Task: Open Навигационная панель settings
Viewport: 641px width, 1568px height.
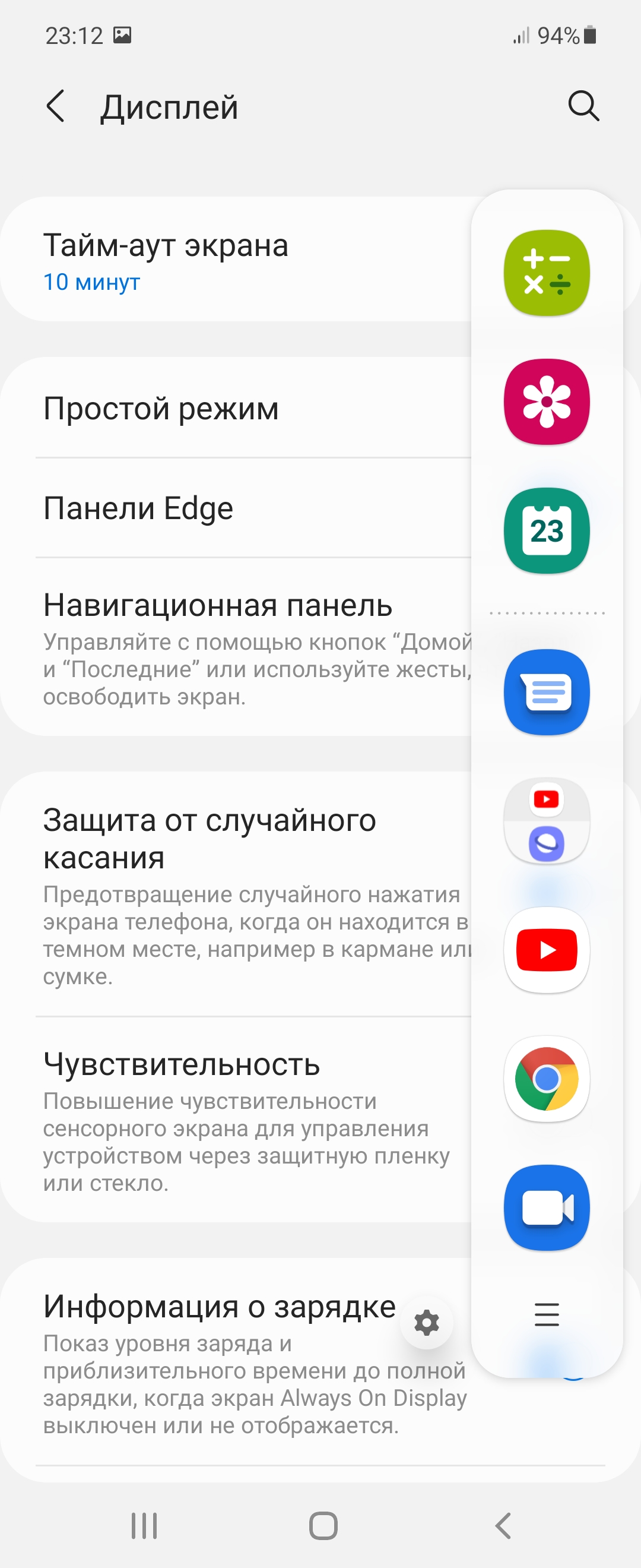Action: pyautogui.click(x=231, y=647)
